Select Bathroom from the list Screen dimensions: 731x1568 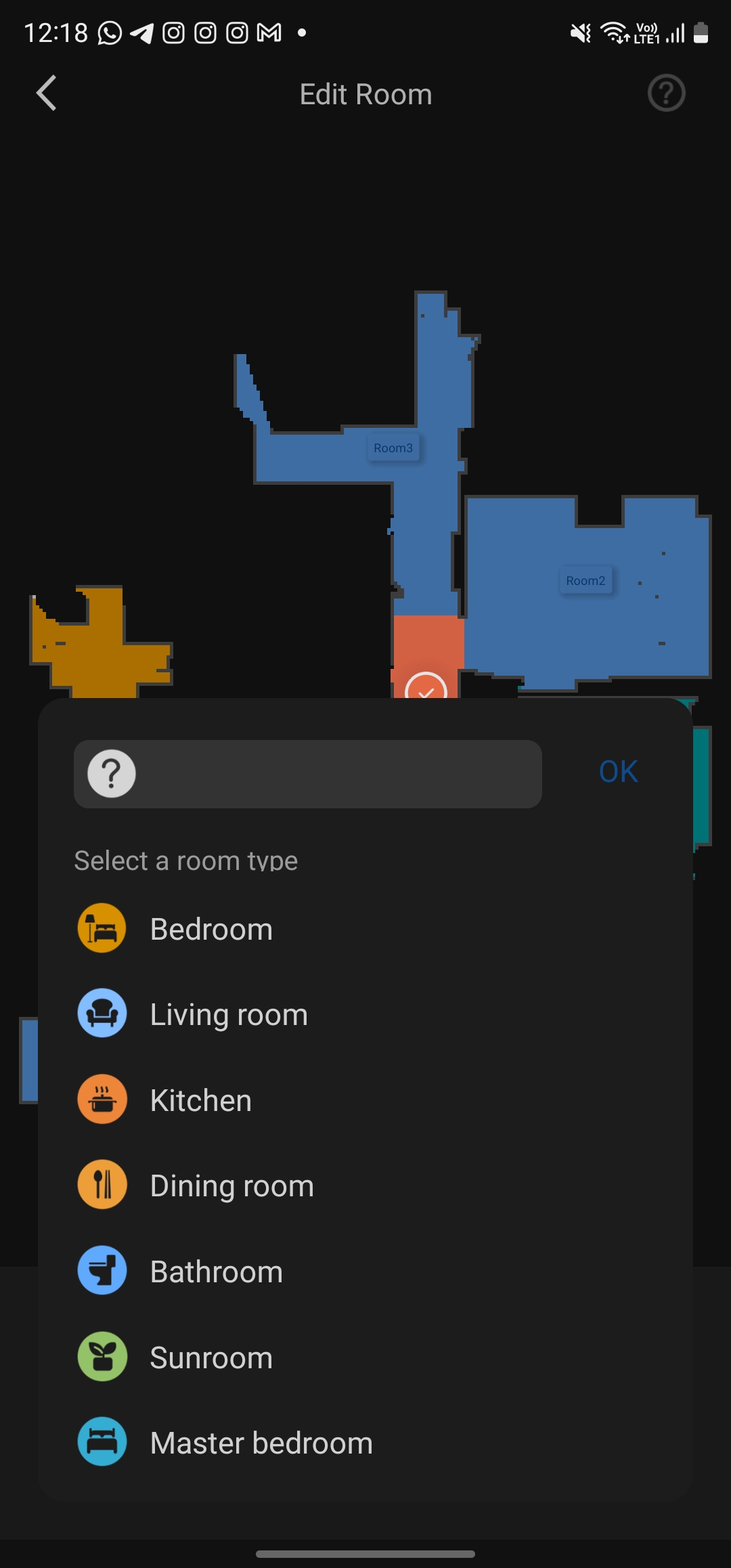pyautogui.click(x=216, y=1271)
